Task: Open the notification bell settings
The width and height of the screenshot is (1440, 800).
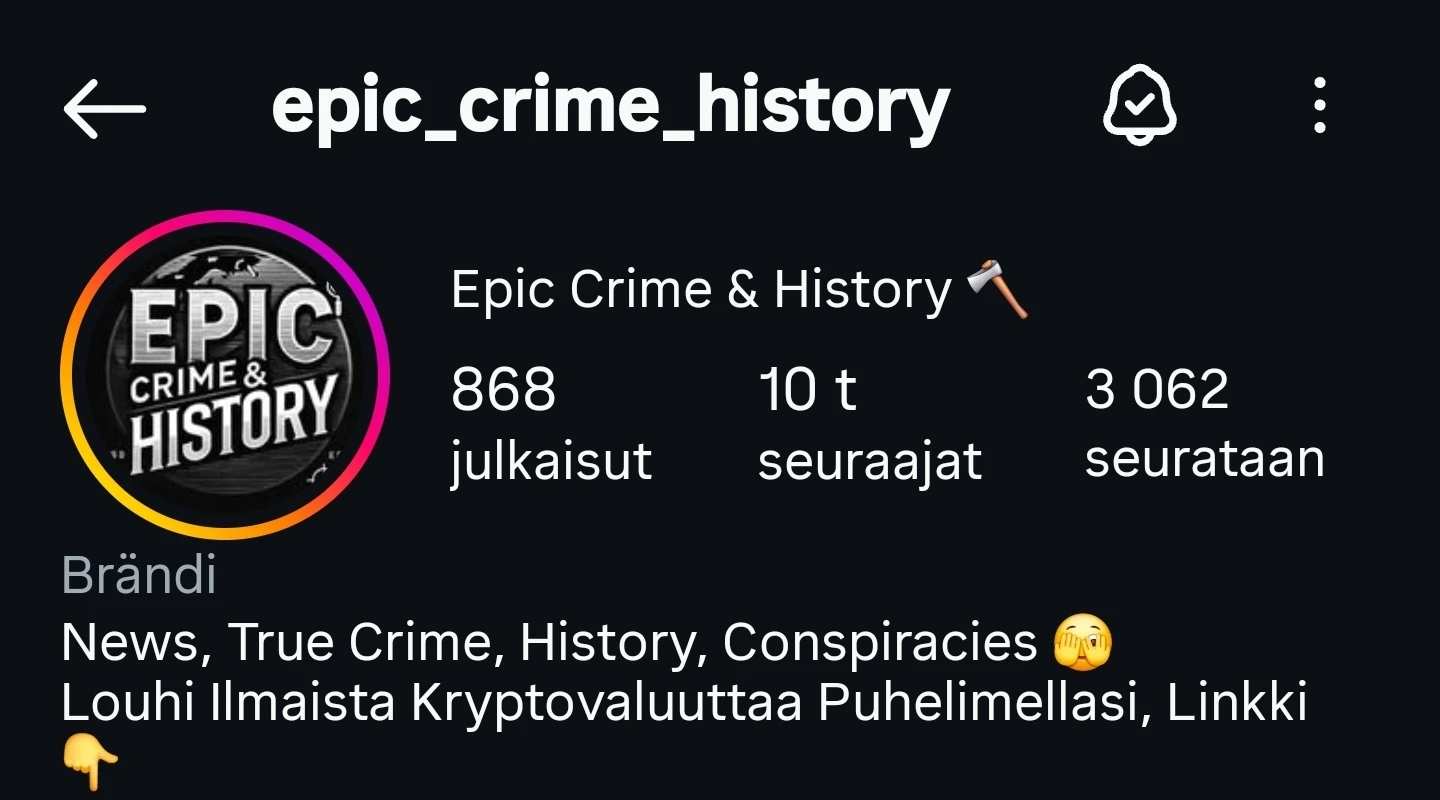Action: (1139, 106)
